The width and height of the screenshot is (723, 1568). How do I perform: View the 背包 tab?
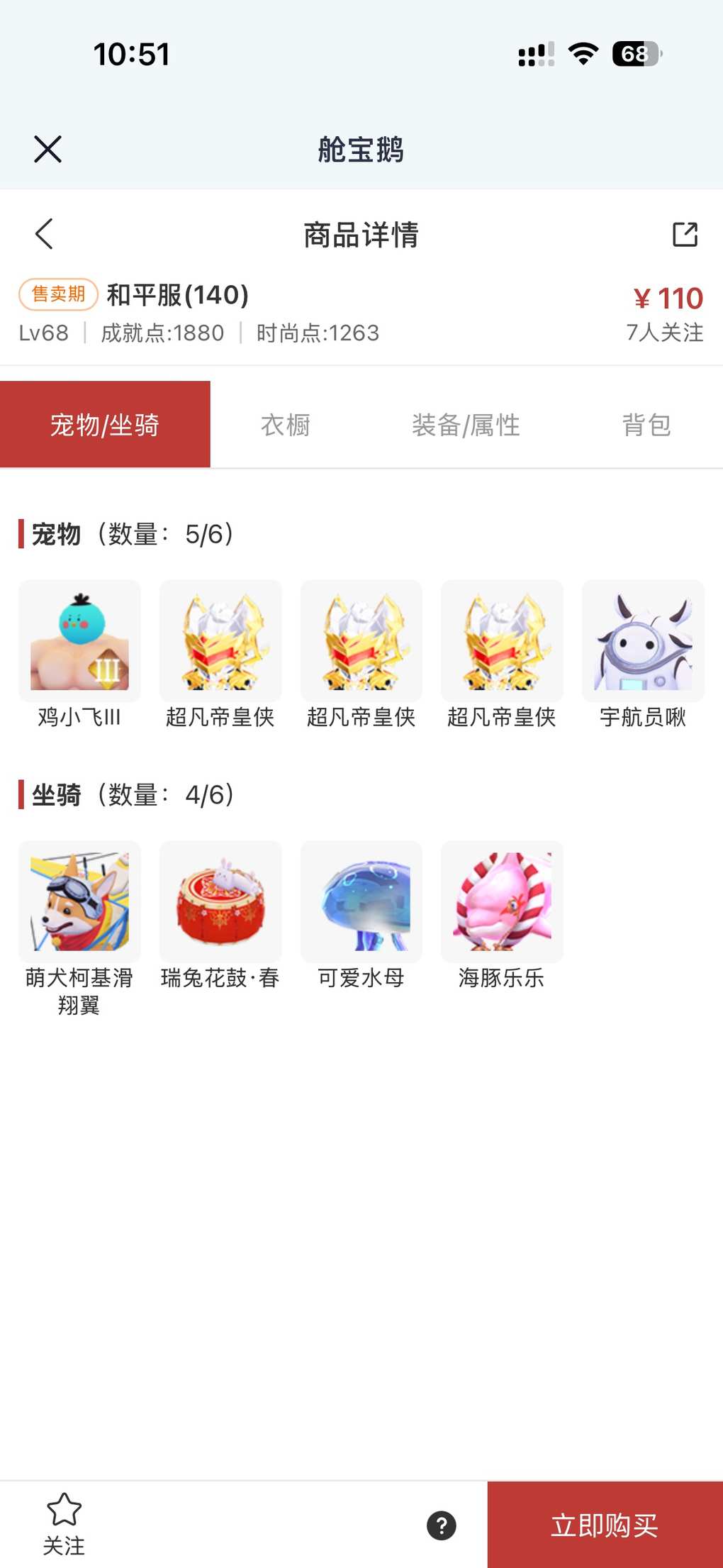(646, 425)
